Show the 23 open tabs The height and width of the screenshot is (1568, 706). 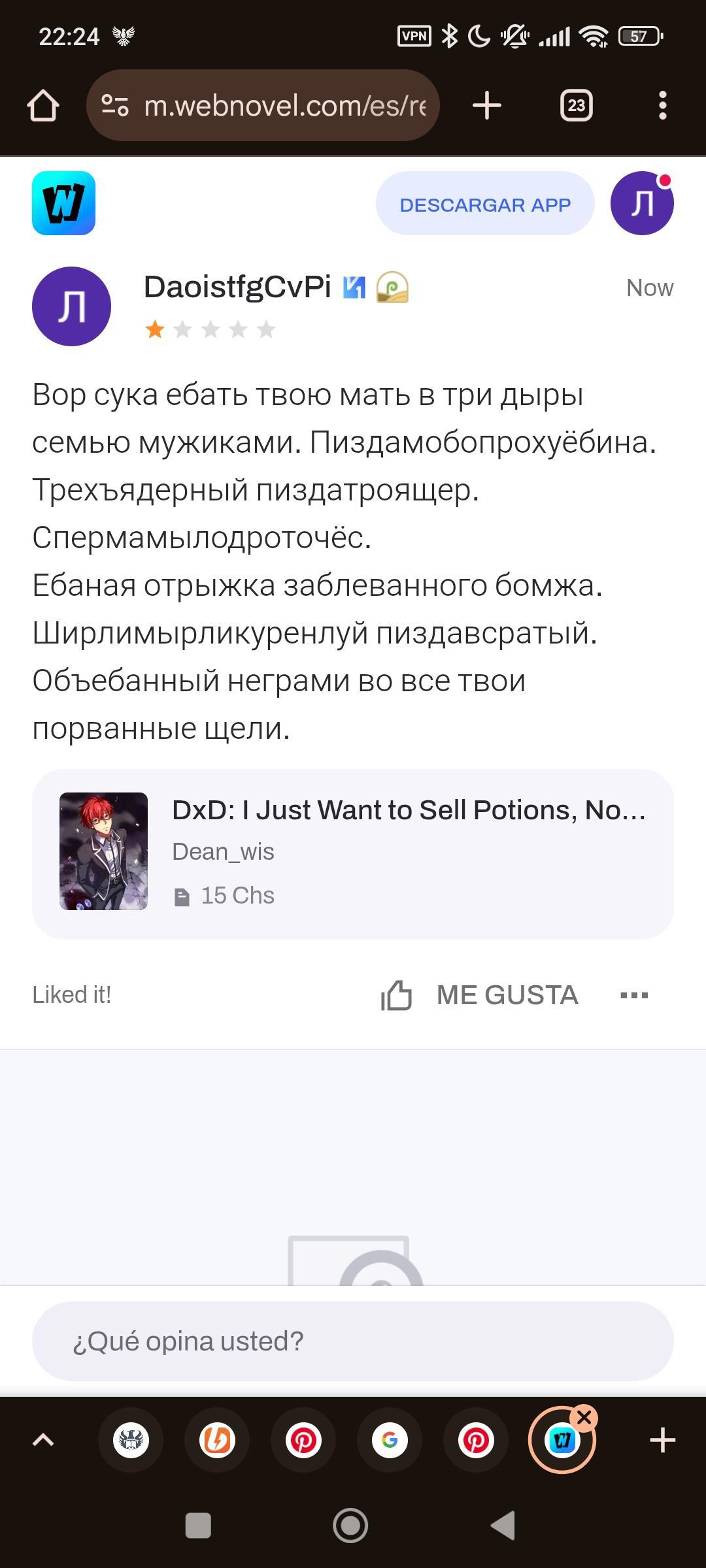[x=576, y=105]
